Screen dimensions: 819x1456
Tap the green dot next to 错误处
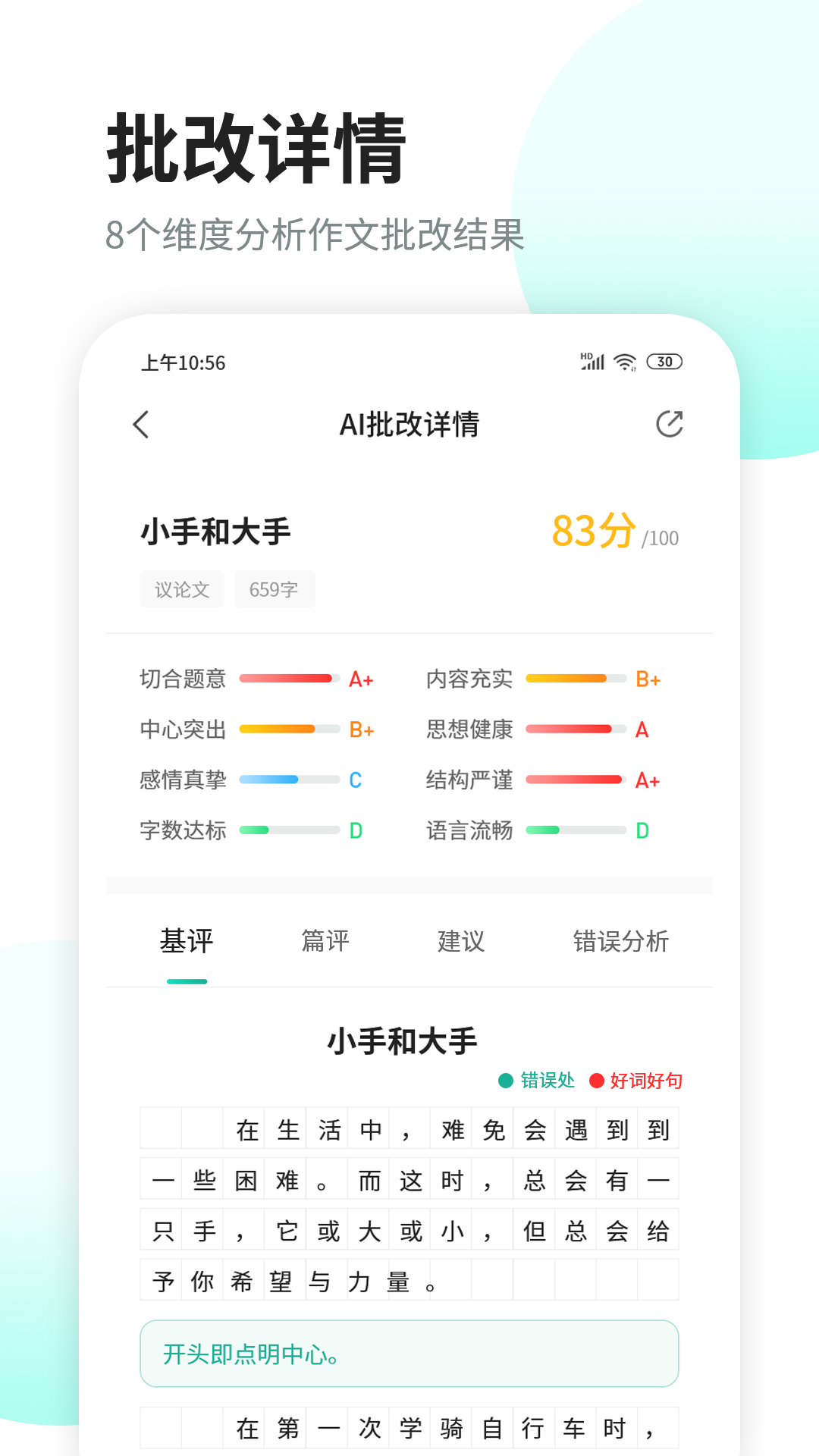pos(505,1080)
